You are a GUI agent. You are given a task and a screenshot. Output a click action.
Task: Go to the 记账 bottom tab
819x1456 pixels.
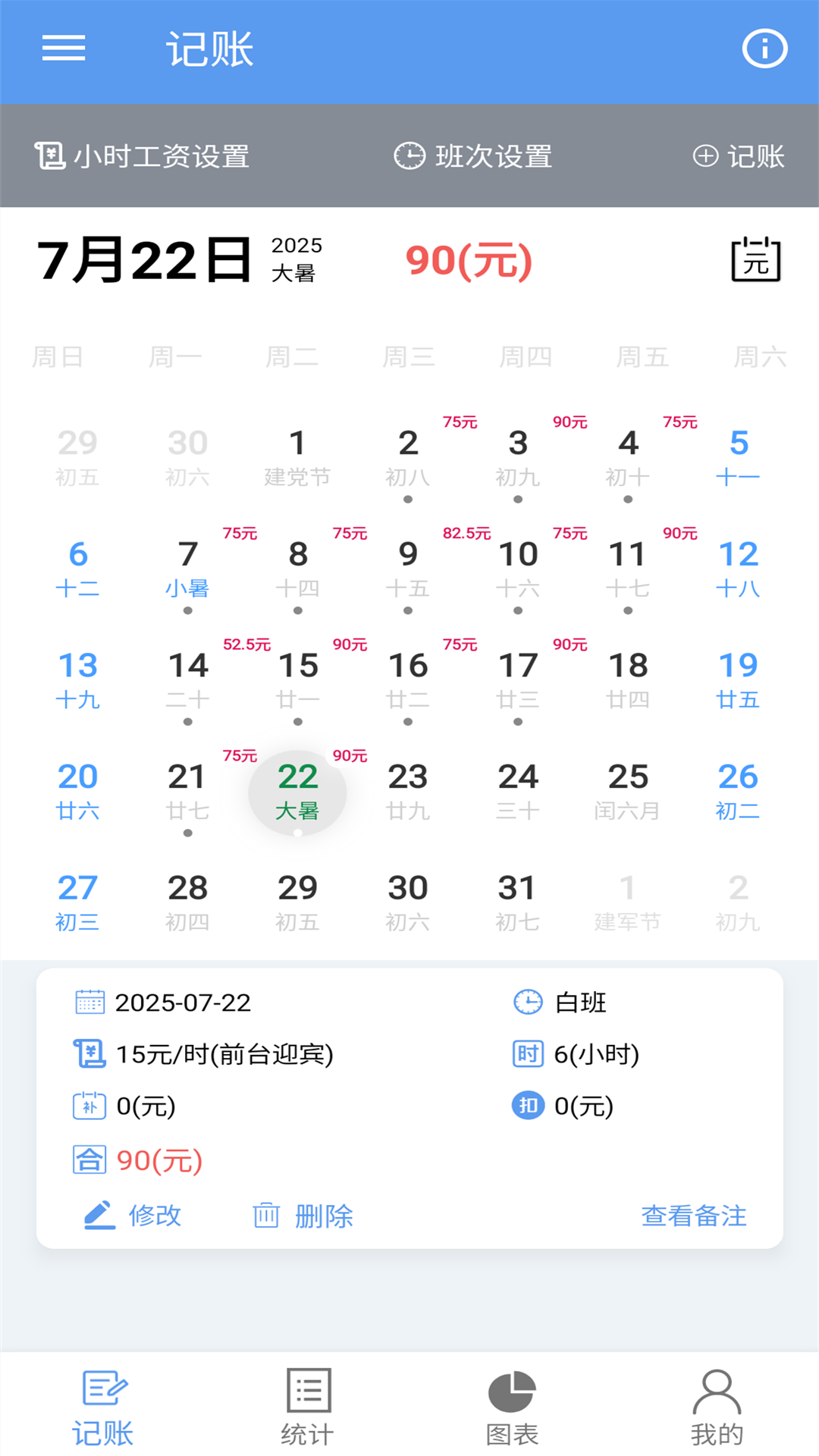102,1407
